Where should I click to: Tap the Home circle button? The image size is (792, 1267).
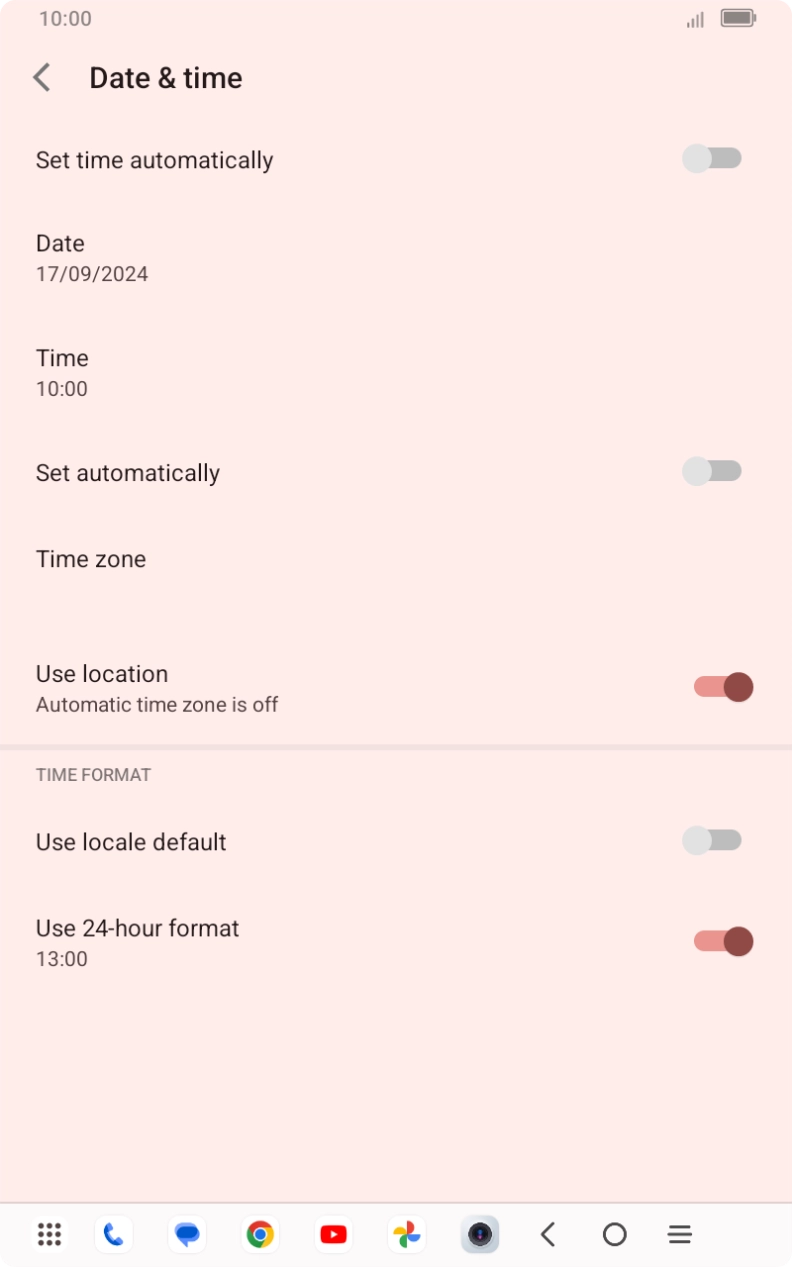click(614, 1234)
